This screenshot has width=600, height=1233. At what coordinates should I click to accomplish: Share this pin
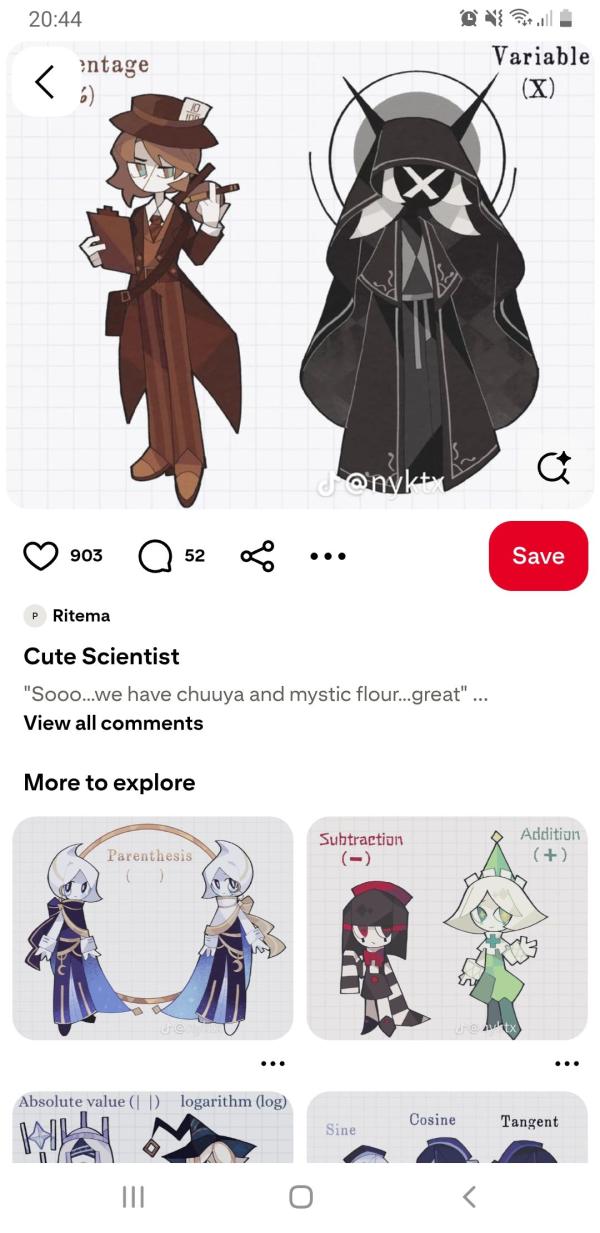point(257,556)
